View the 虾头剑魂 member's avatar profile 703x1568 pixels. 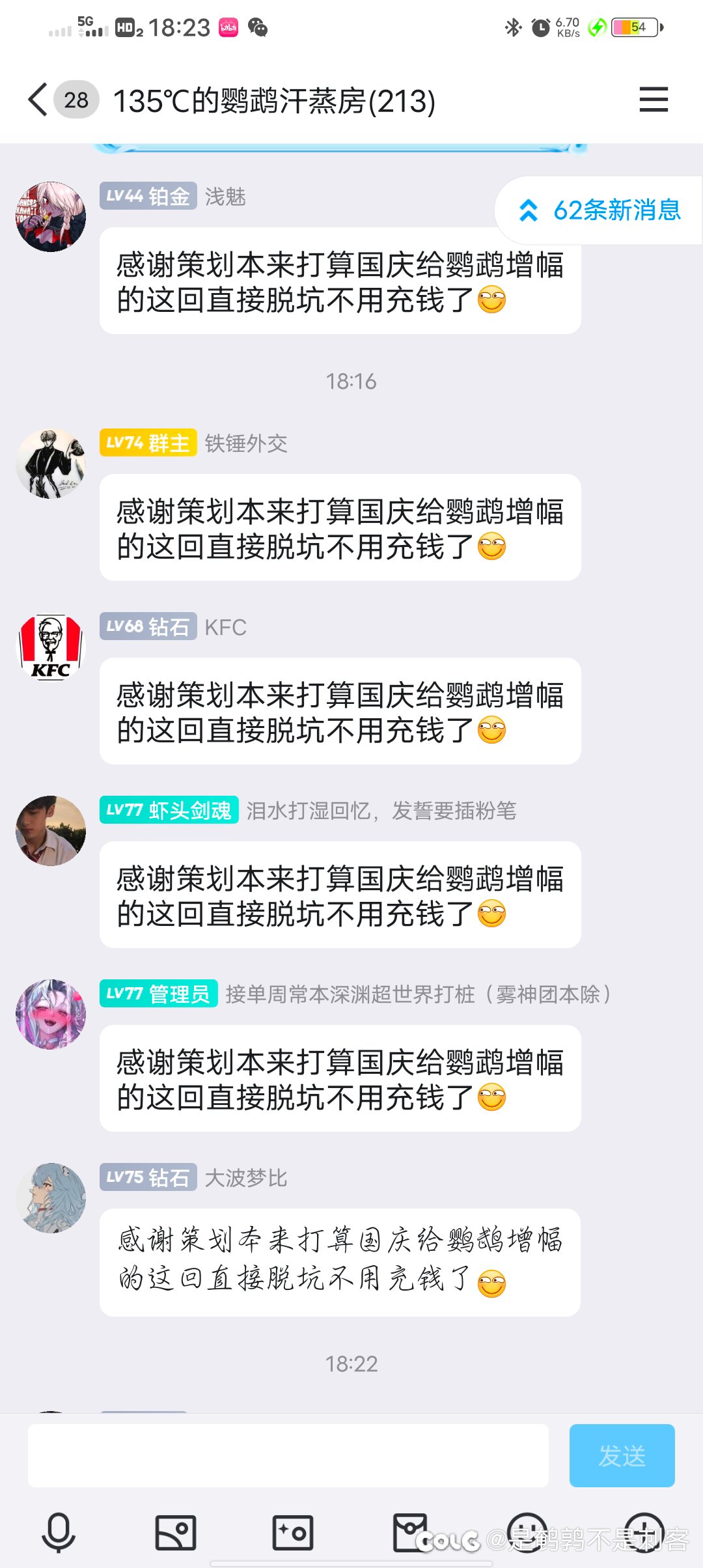pos(51,831)
